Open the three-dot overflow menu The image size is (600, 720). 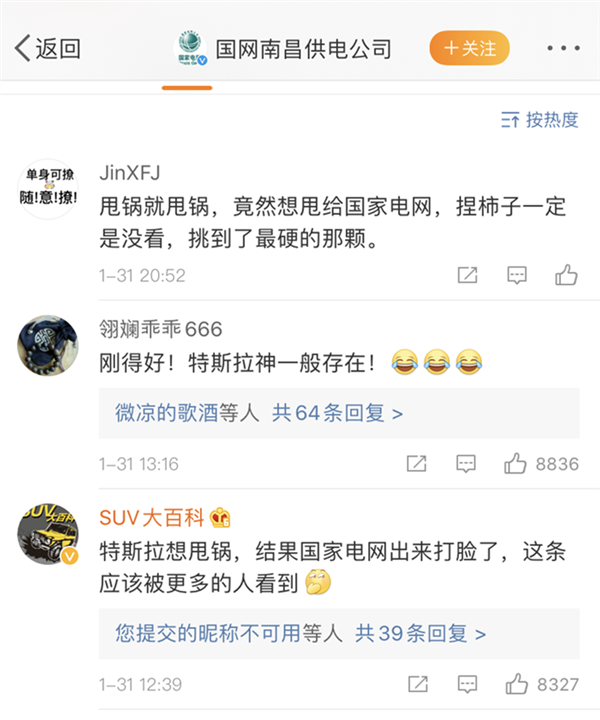(x=564, y=48)
